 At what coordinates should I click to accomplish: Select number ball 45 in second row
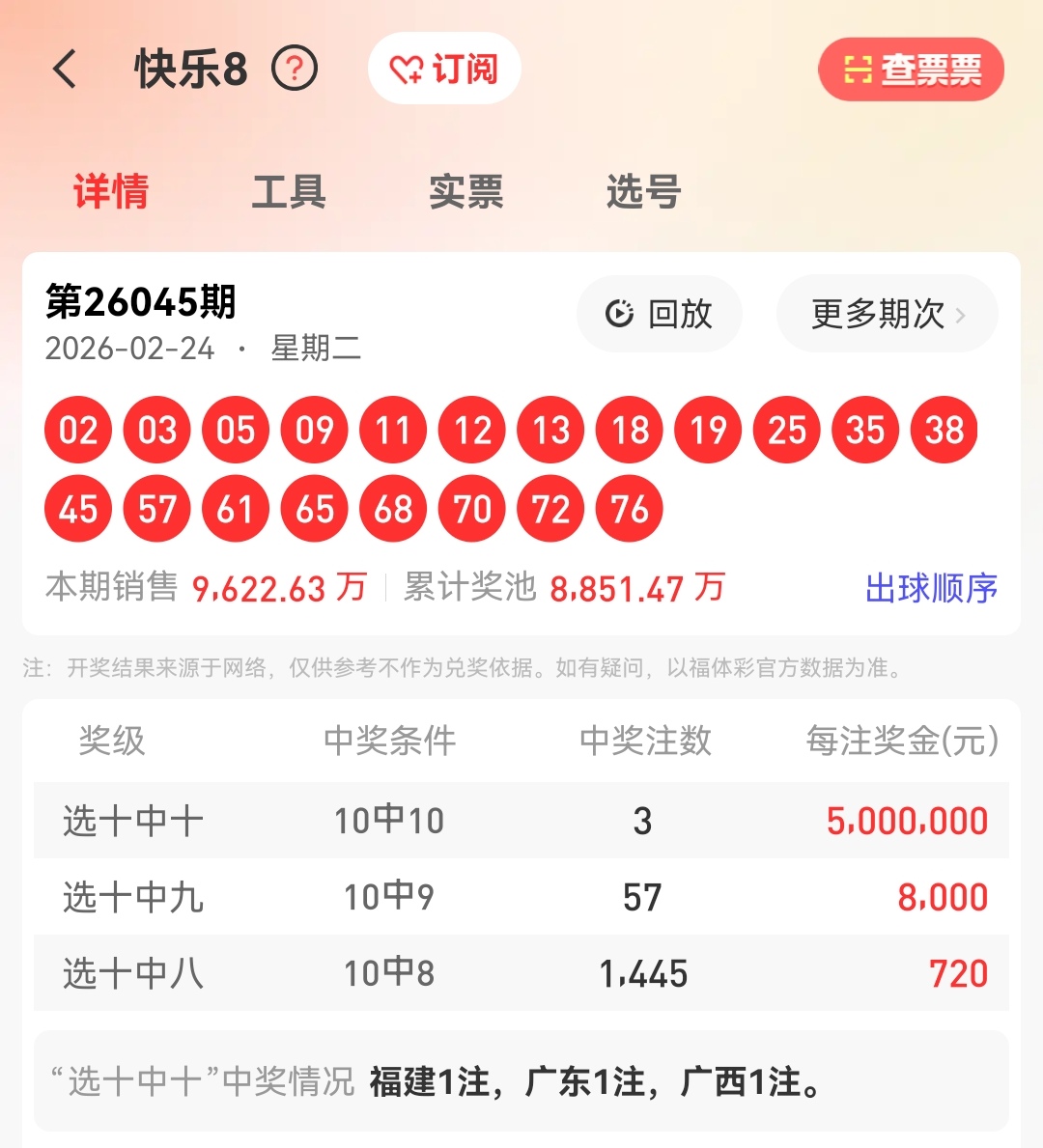click(77, 509)
